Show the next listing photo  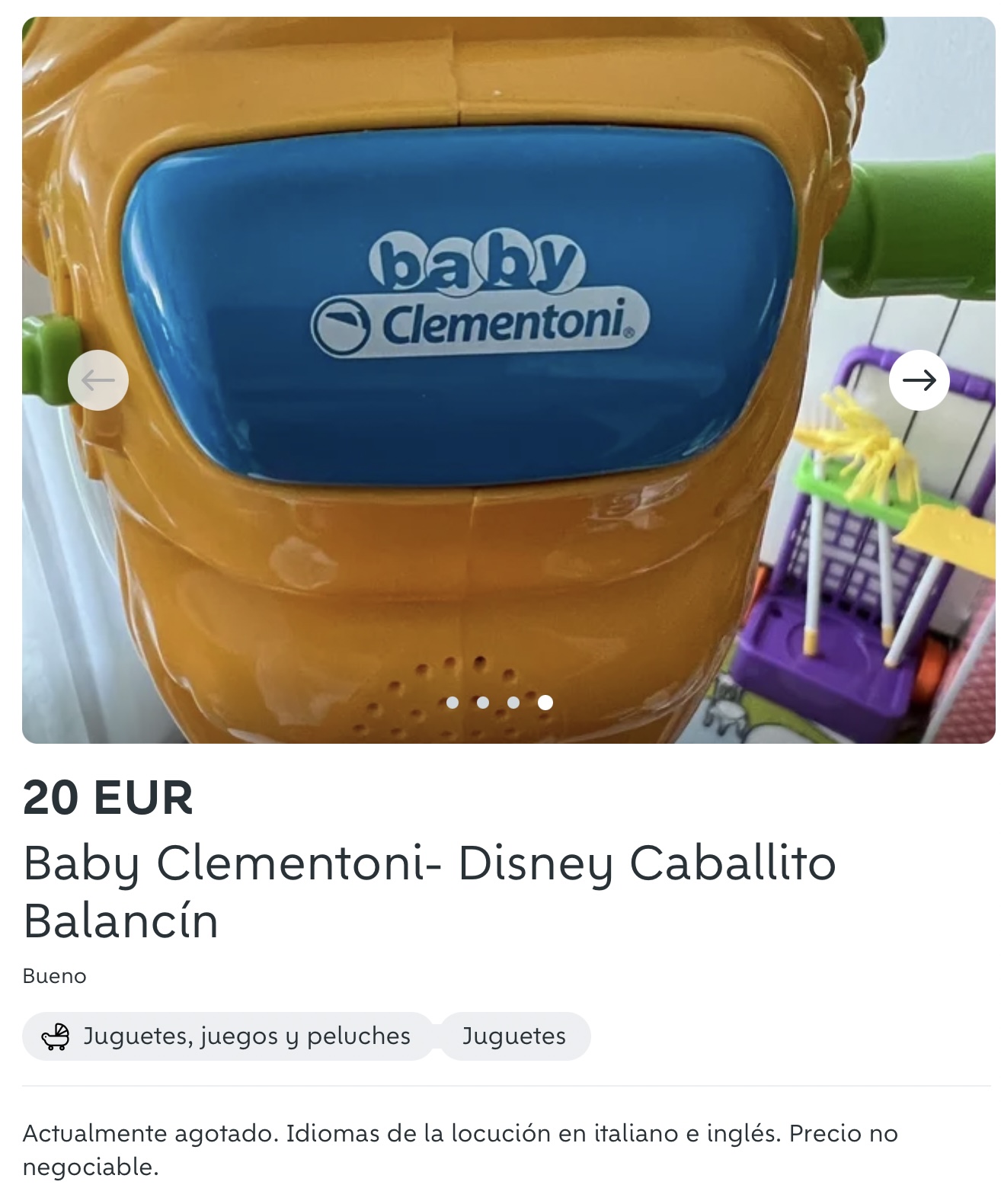click(919, 380)
